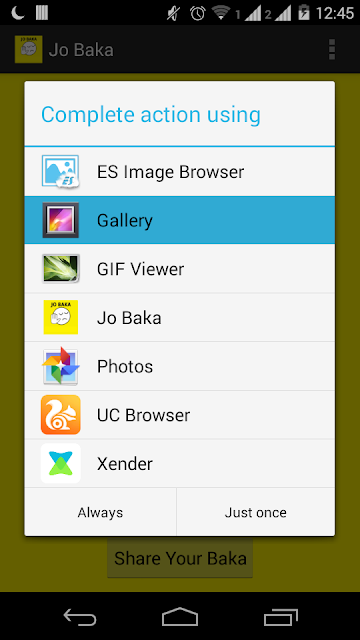Open with Jo Baka

pos(180,317)
